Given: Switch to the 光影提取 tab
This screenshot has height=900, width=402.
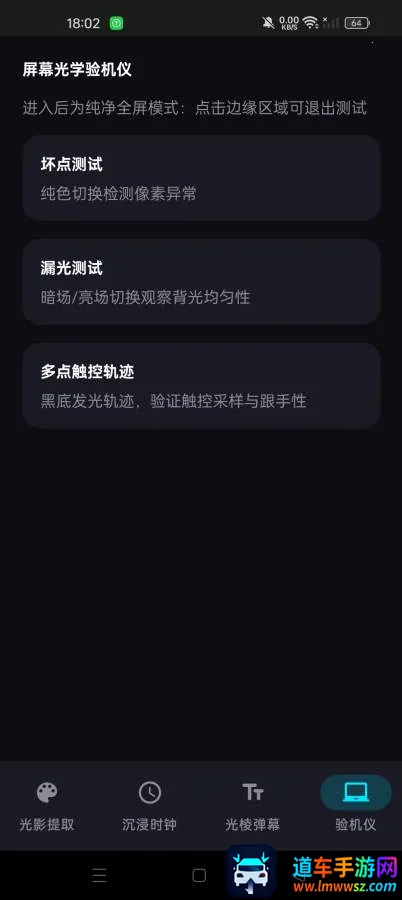Looking at the screenshot, I should (x=47, y=806).
